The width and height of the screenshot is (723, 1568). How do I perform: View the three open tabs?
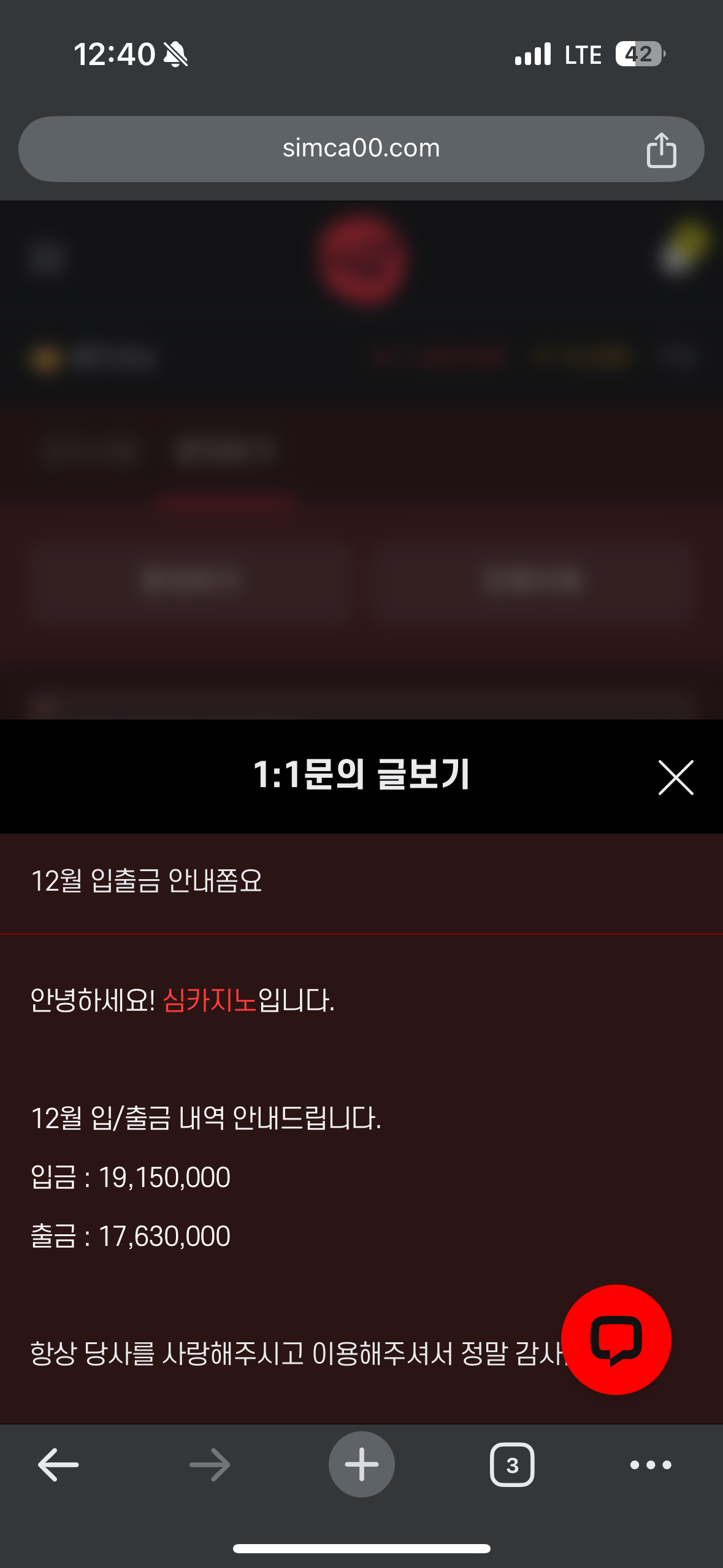[512, 1465]
